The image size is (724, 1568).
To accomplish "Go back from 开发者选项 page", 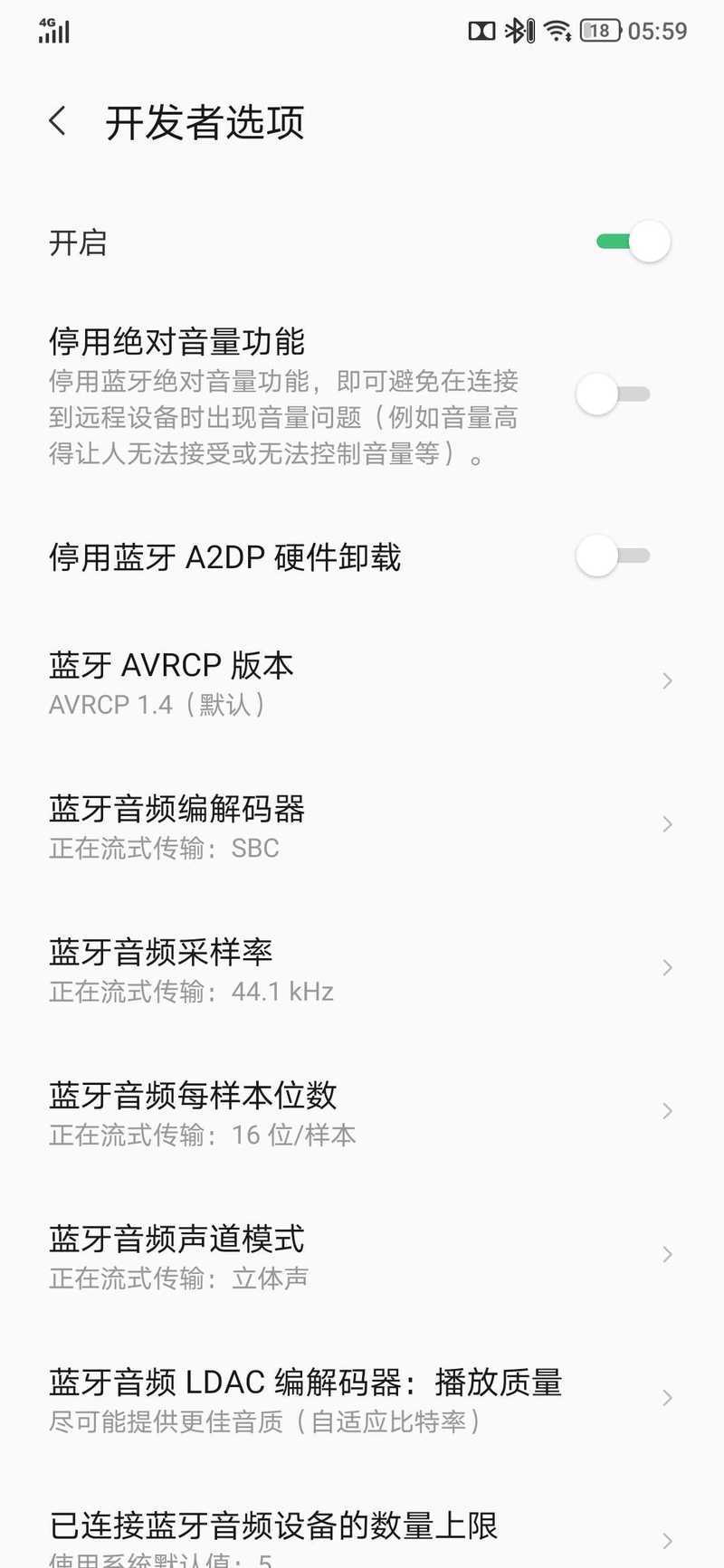I will pyautogui.click(x=58, y=121).
